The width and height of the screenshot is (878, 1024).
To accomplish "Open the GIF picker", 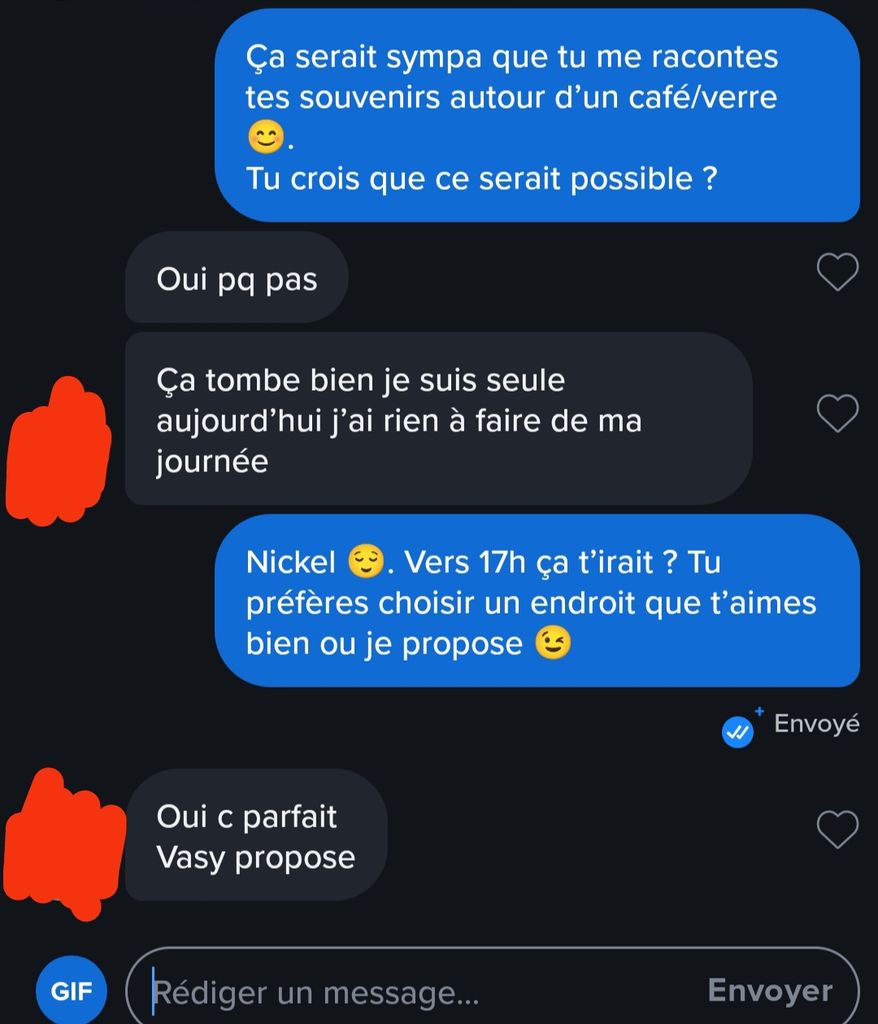I will (72, 990).
